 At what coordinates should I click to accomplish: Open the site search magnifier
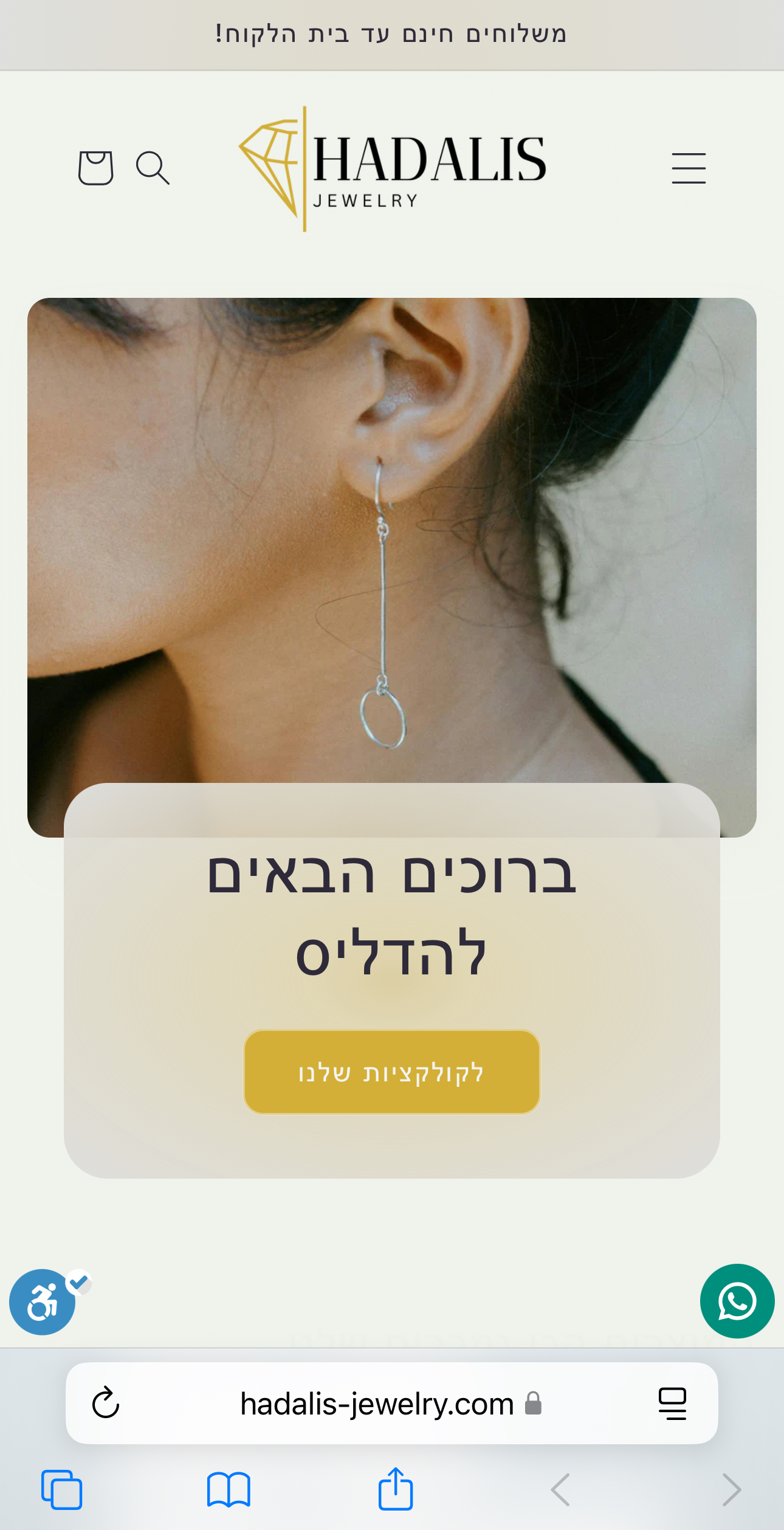pos(153,168)
